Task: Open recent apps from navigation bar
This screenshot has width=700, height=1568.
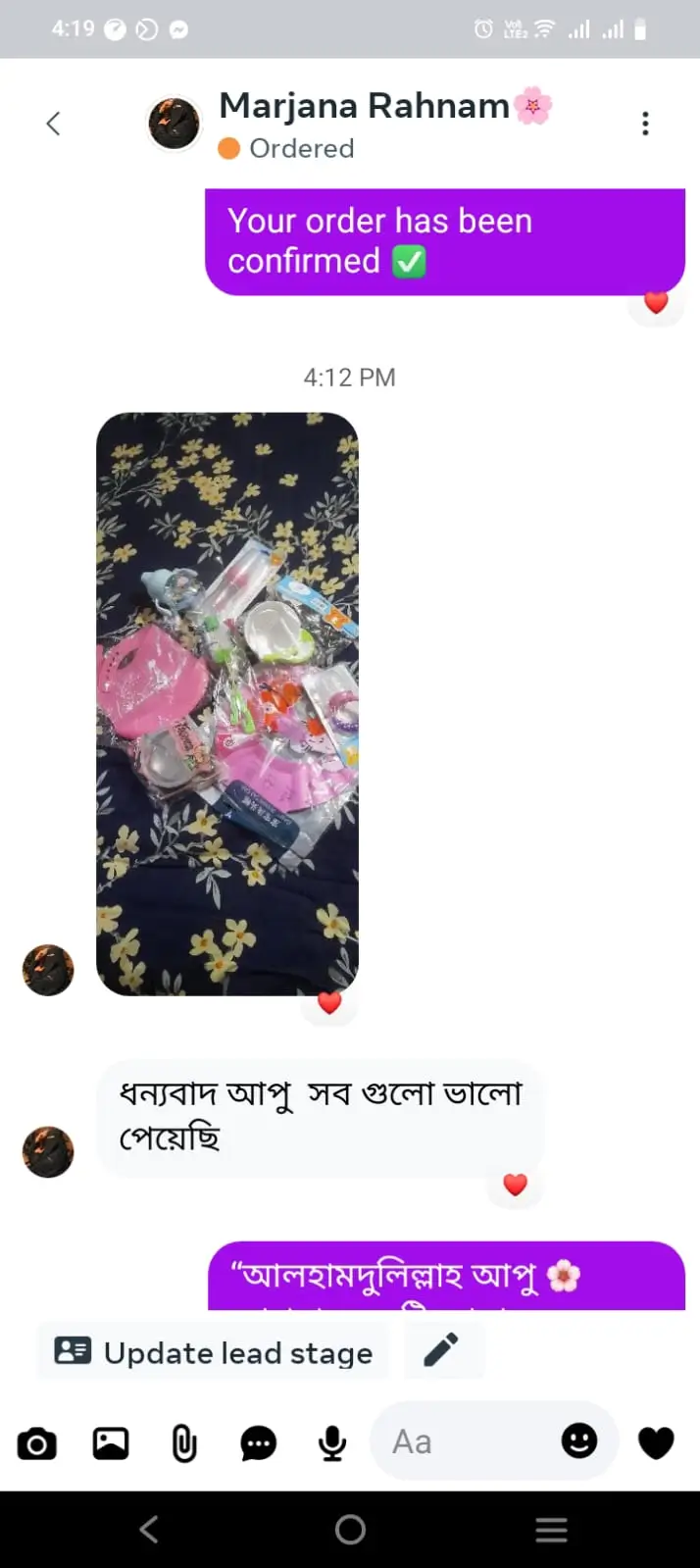Action: point(551,1530)
